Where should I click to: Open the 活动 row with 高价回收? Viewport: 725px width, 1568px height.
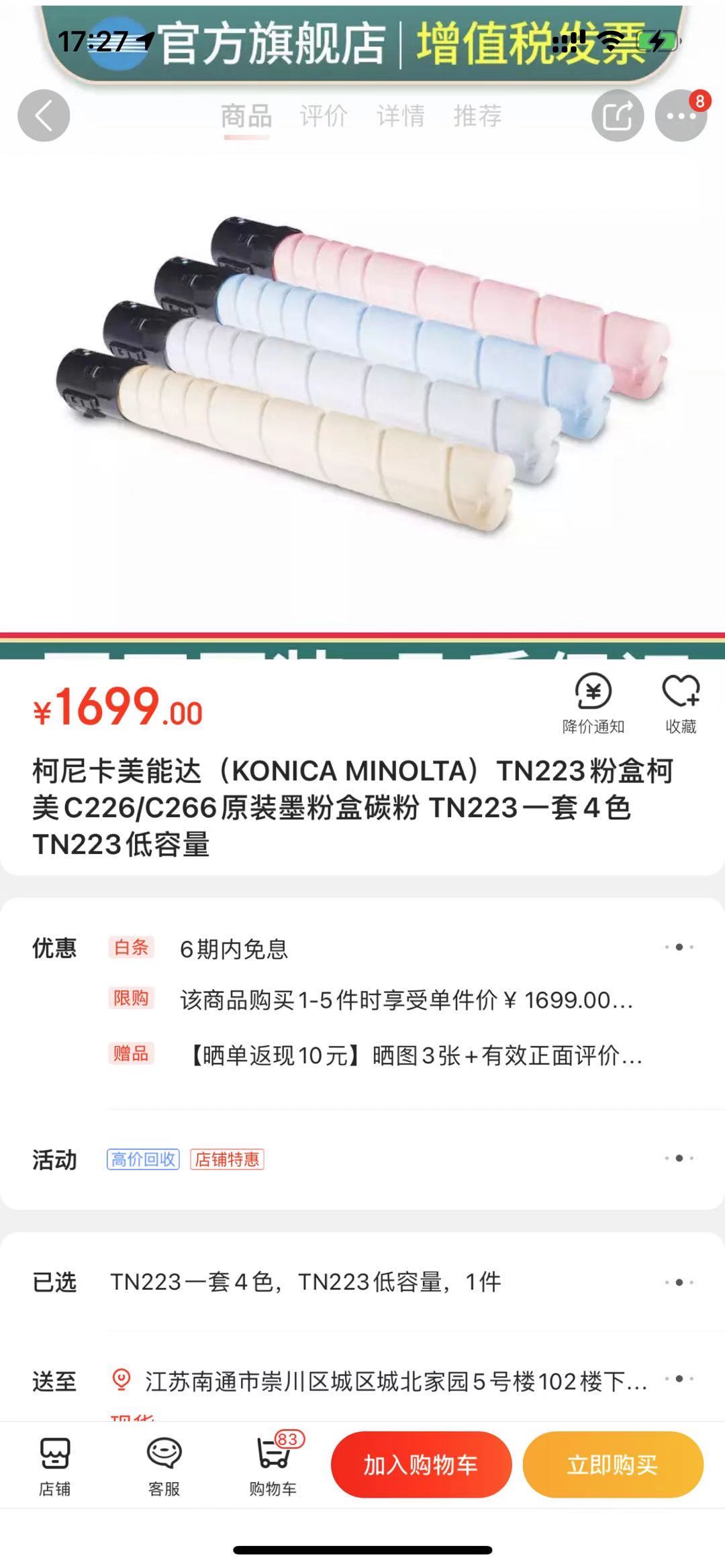[x=362, y=1159]
